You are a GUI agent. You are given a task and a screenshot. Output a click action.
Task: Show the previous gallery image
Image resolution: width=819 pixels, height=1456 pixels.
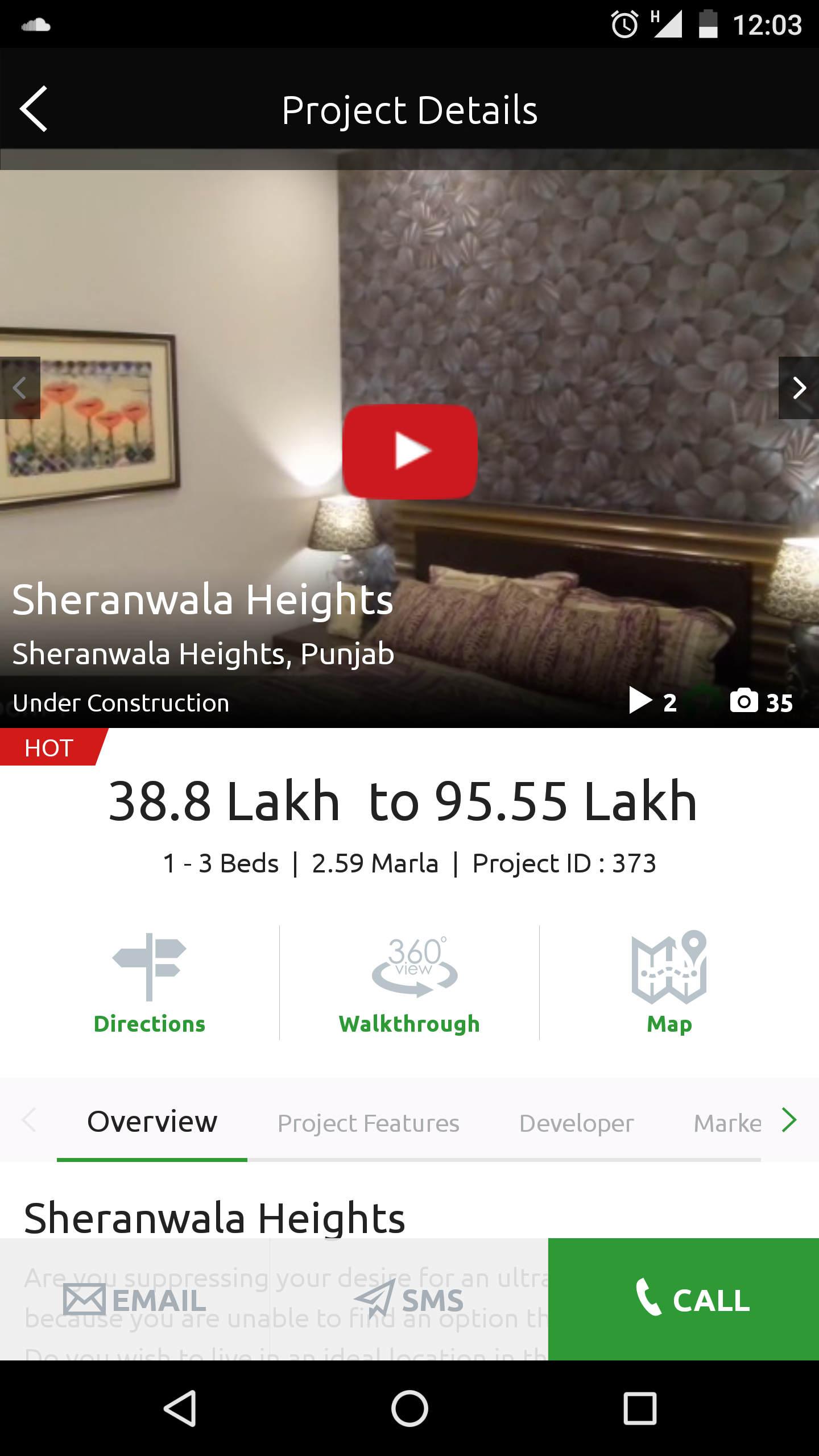pos(20,388)
